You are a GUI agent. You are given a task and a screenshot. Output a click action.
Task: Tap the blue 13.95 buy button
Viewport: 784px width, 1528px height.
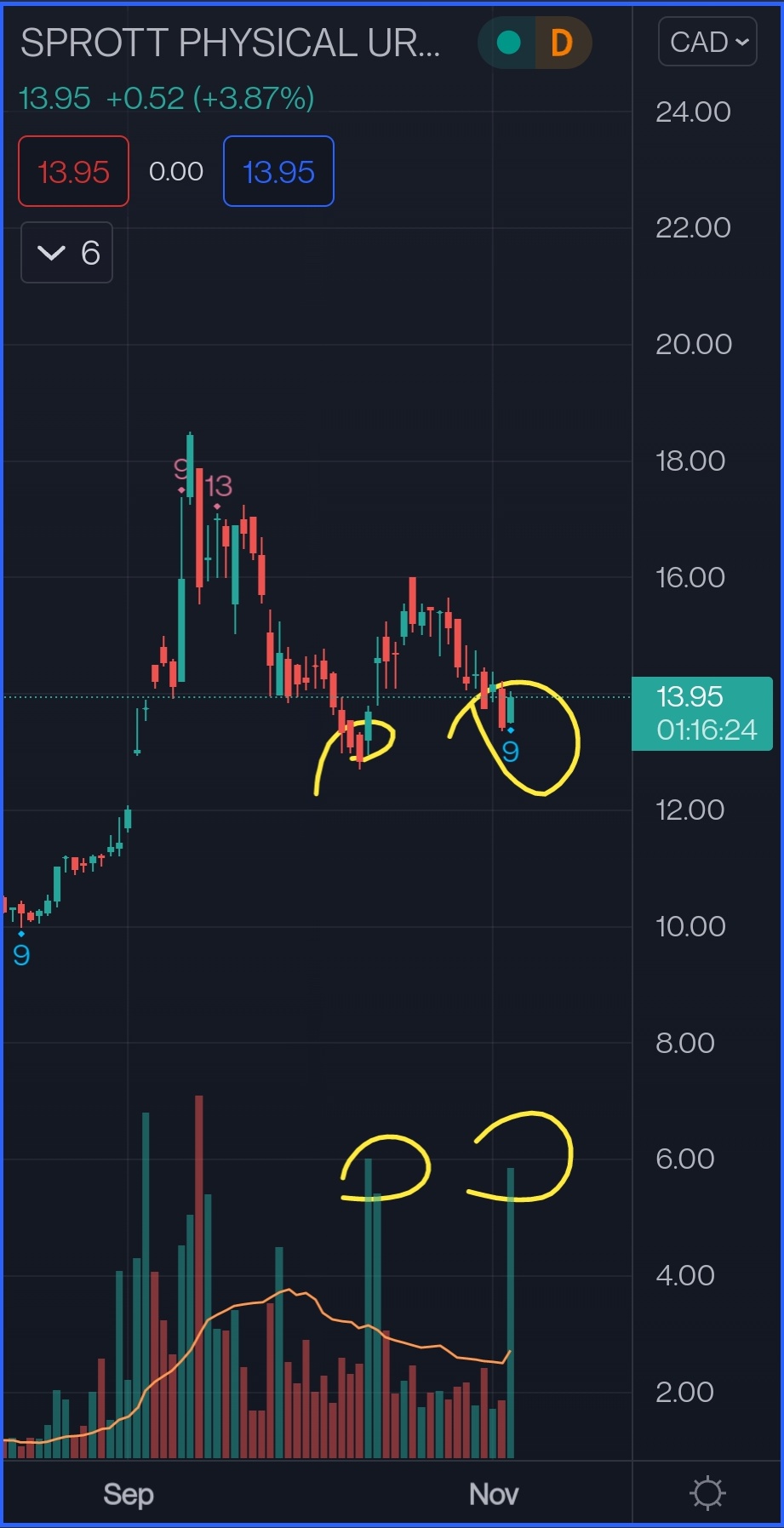coord(278,171)
